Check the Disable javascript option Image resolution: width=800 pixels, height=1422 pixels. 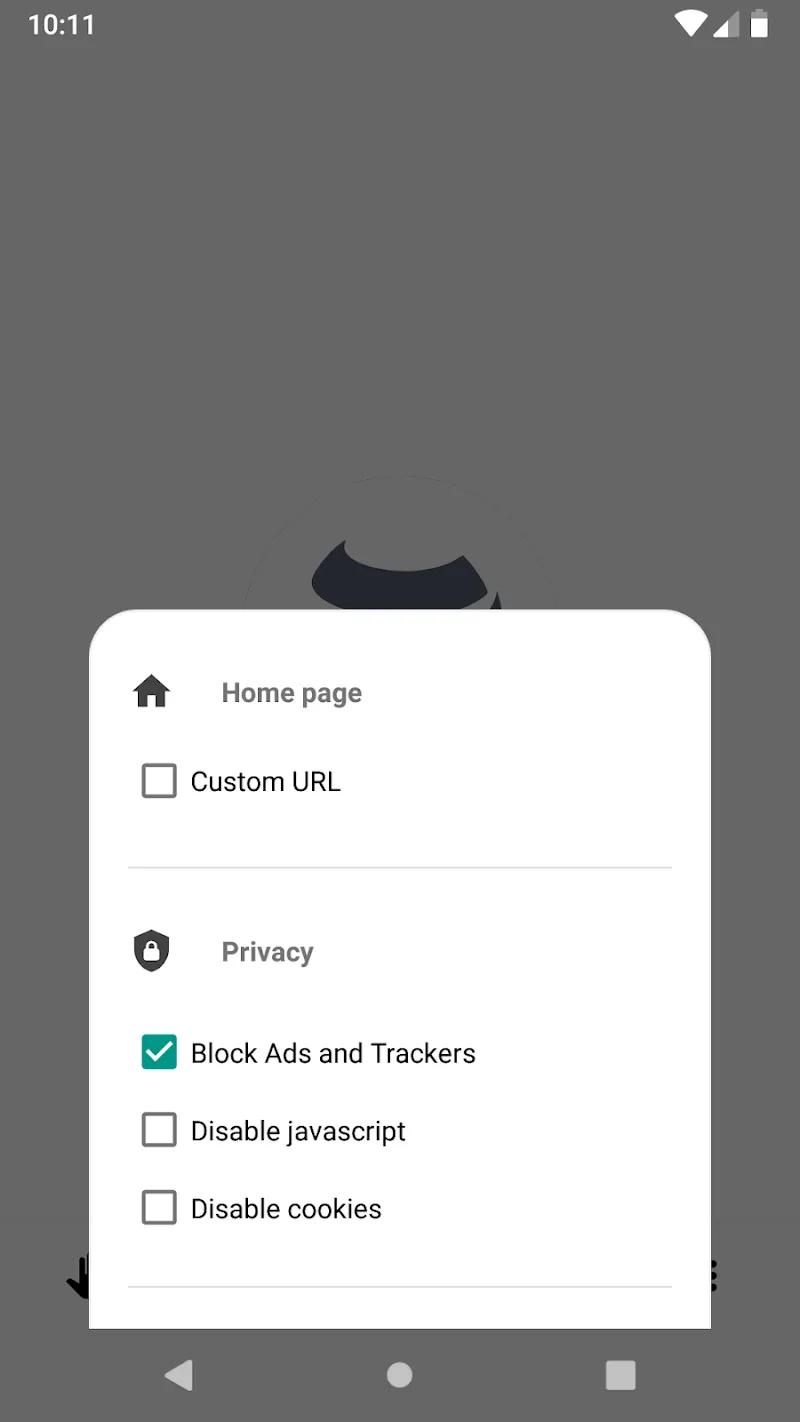[159, 1130]
